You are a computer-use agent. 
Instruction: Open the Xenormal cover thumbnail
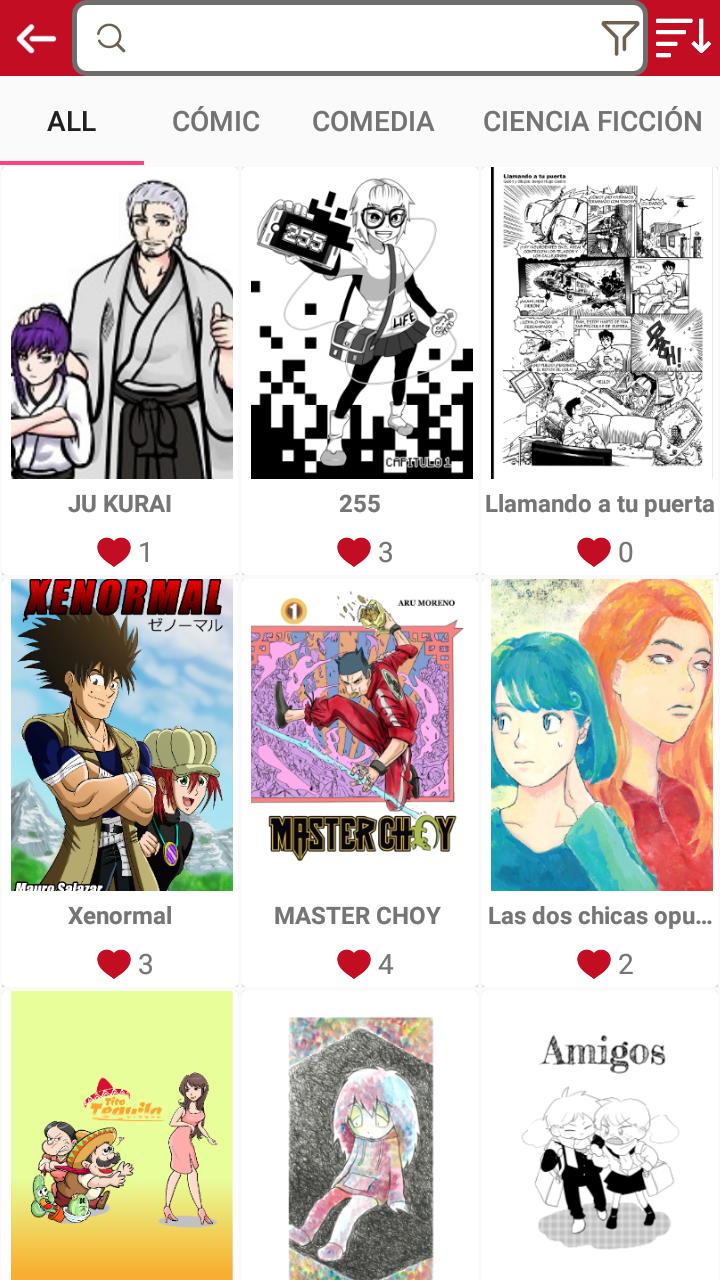point(119,733)
